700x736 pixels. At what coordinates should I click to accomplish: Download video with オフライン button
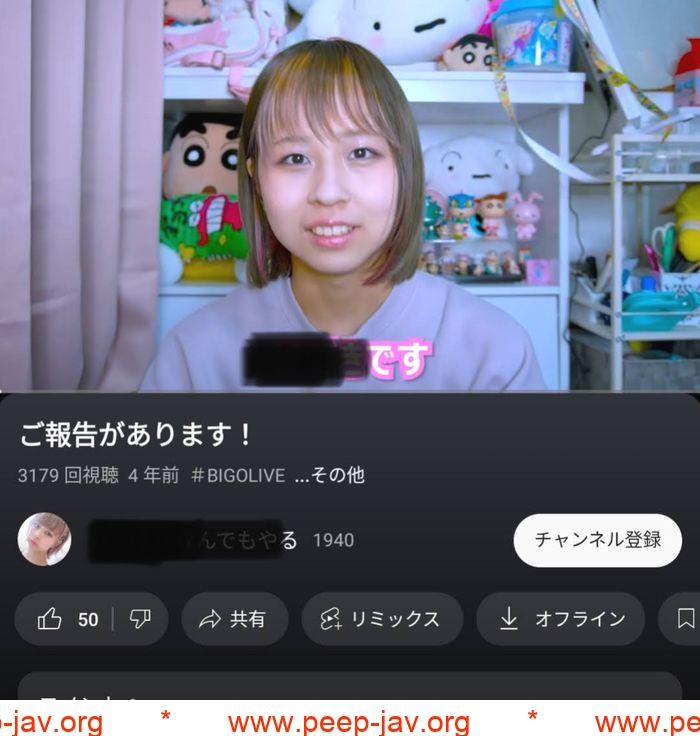(x=560, y=619)
